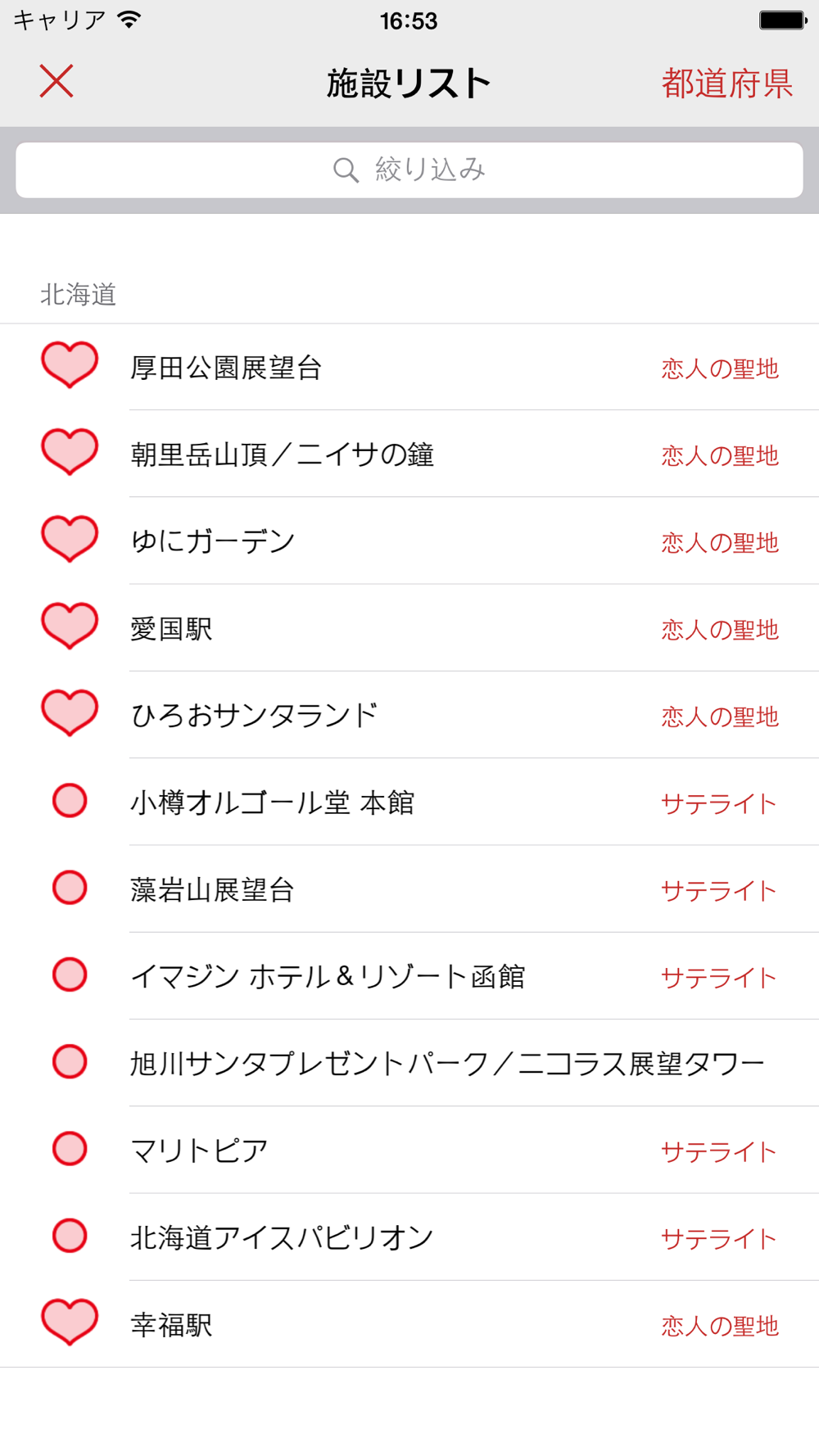The height and width of the screenshot is (1456, 819).
Task: Open the ゆにガーデン entry
Action: 409,540
